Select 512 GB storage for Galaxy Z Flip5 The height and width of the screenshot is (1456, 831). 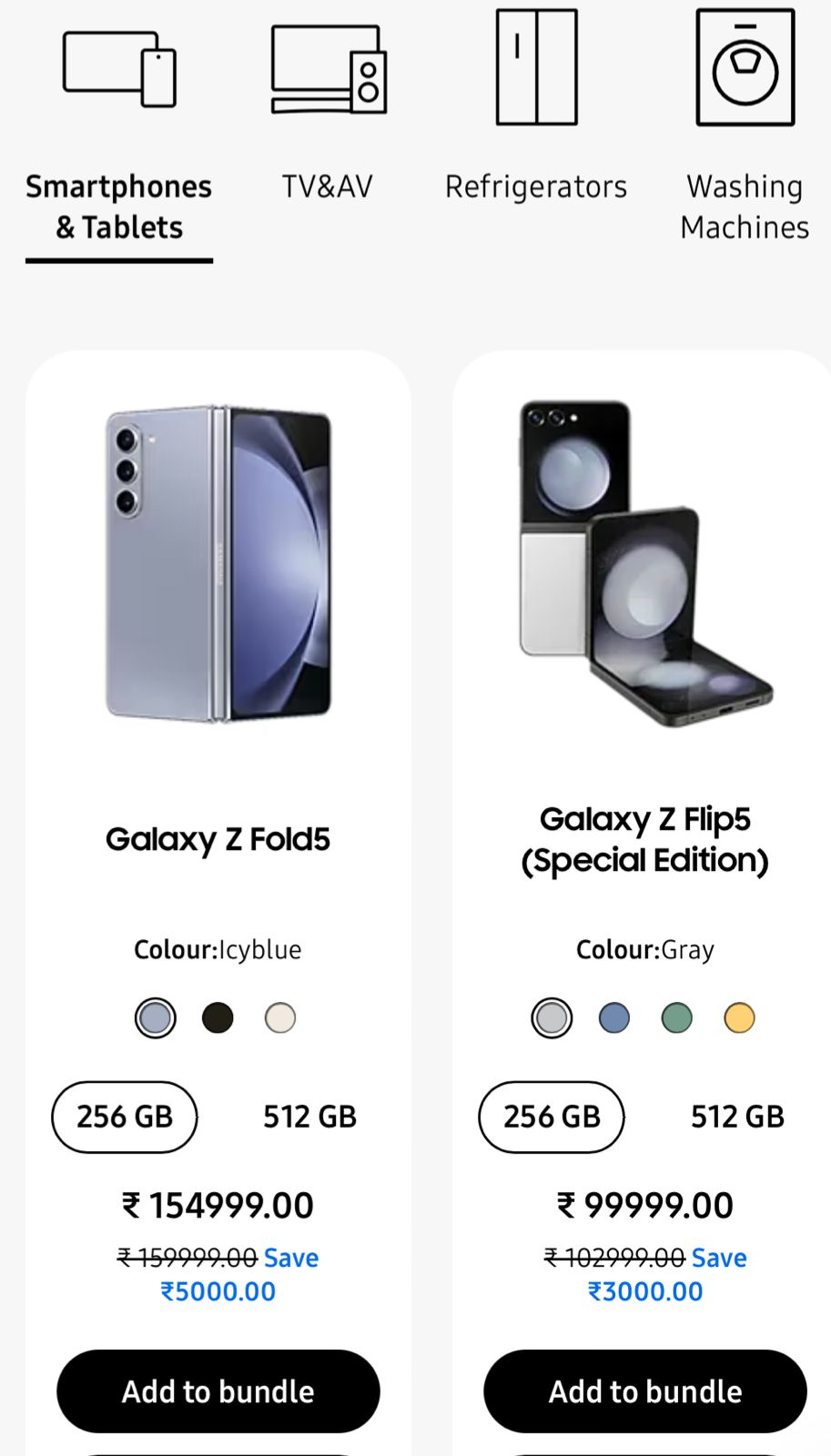click(737, 1117)
